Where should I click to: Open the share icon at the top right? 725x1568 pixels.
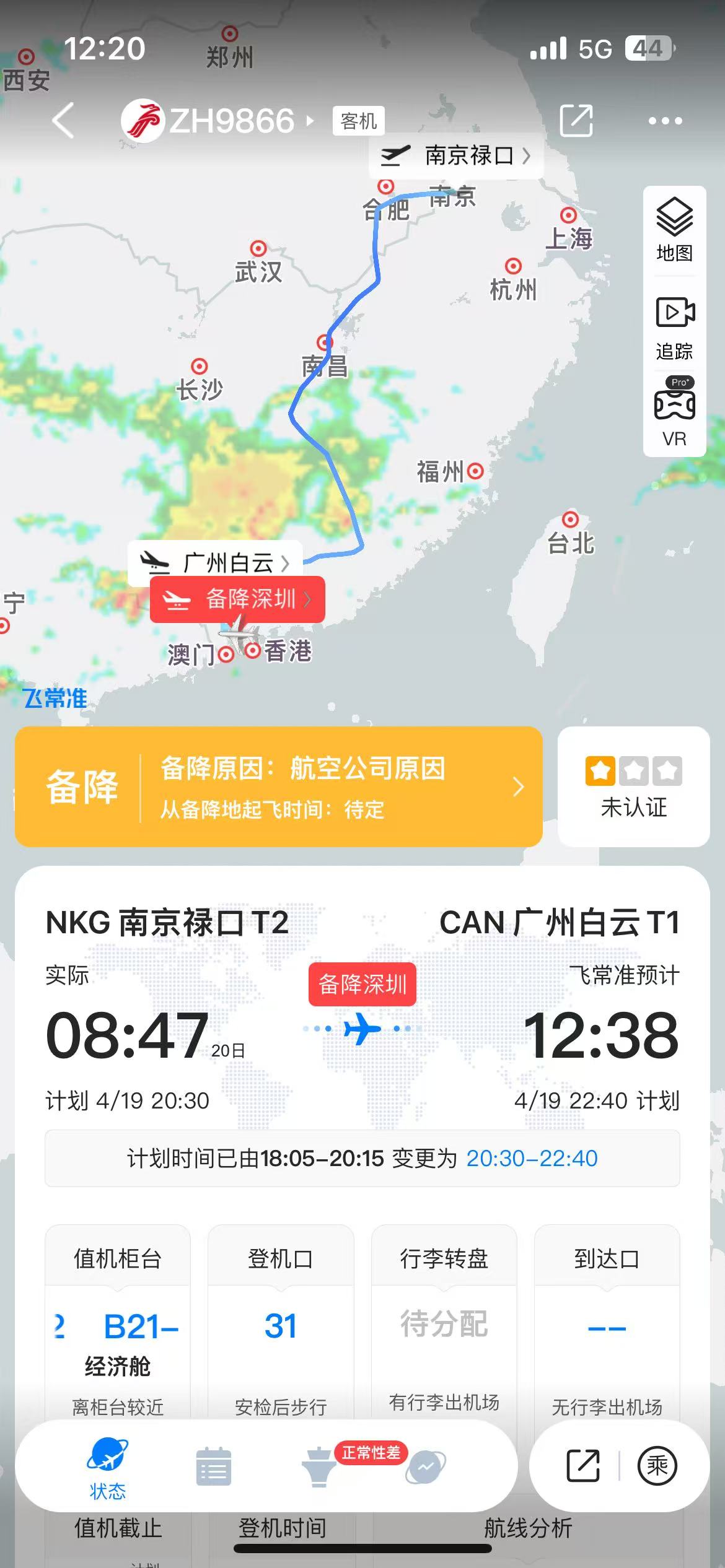pos(577,120)
